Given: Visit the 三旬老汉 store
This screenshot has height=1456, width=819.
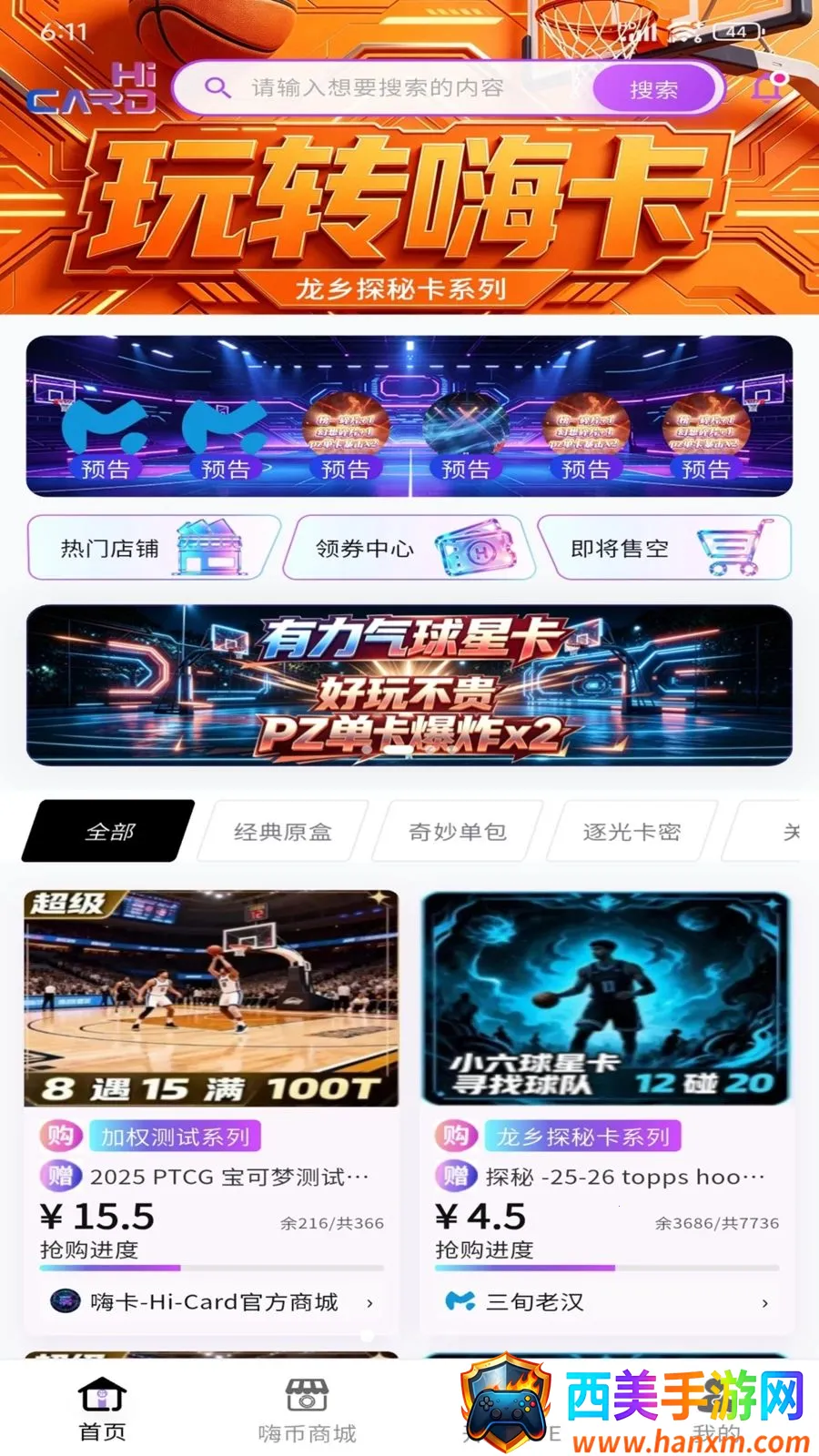Looking at the screenshot, I should coord(607,1302).
